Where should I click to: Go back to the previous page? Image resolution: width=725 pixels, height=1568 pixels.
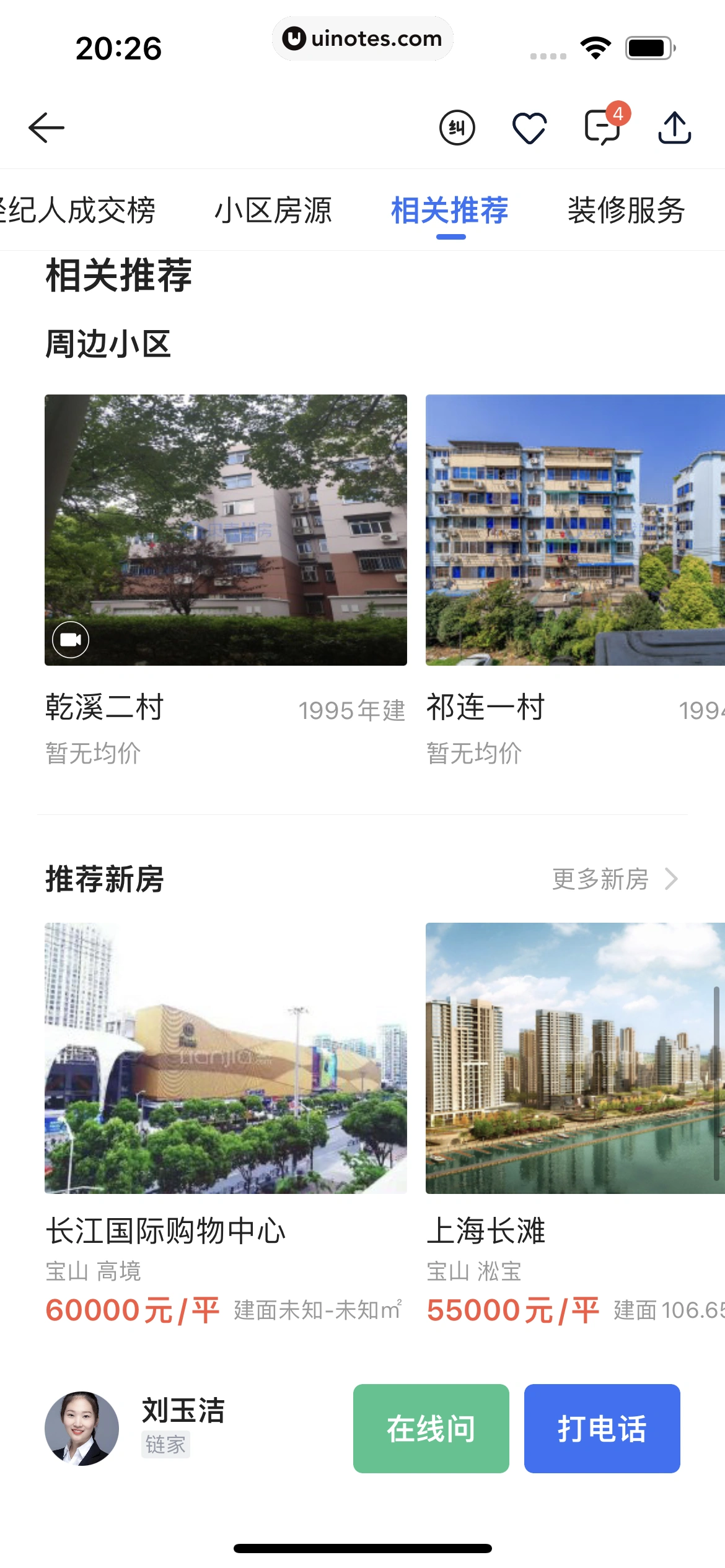46,128
